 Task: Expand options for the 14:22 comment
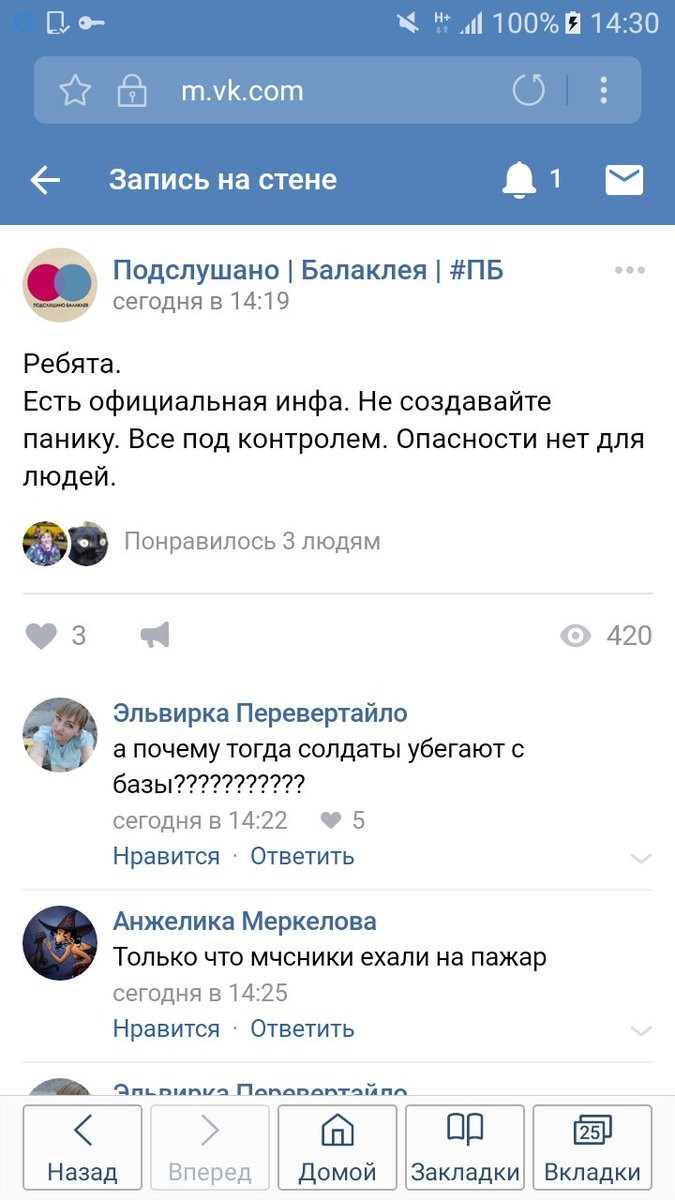(641, 859)
